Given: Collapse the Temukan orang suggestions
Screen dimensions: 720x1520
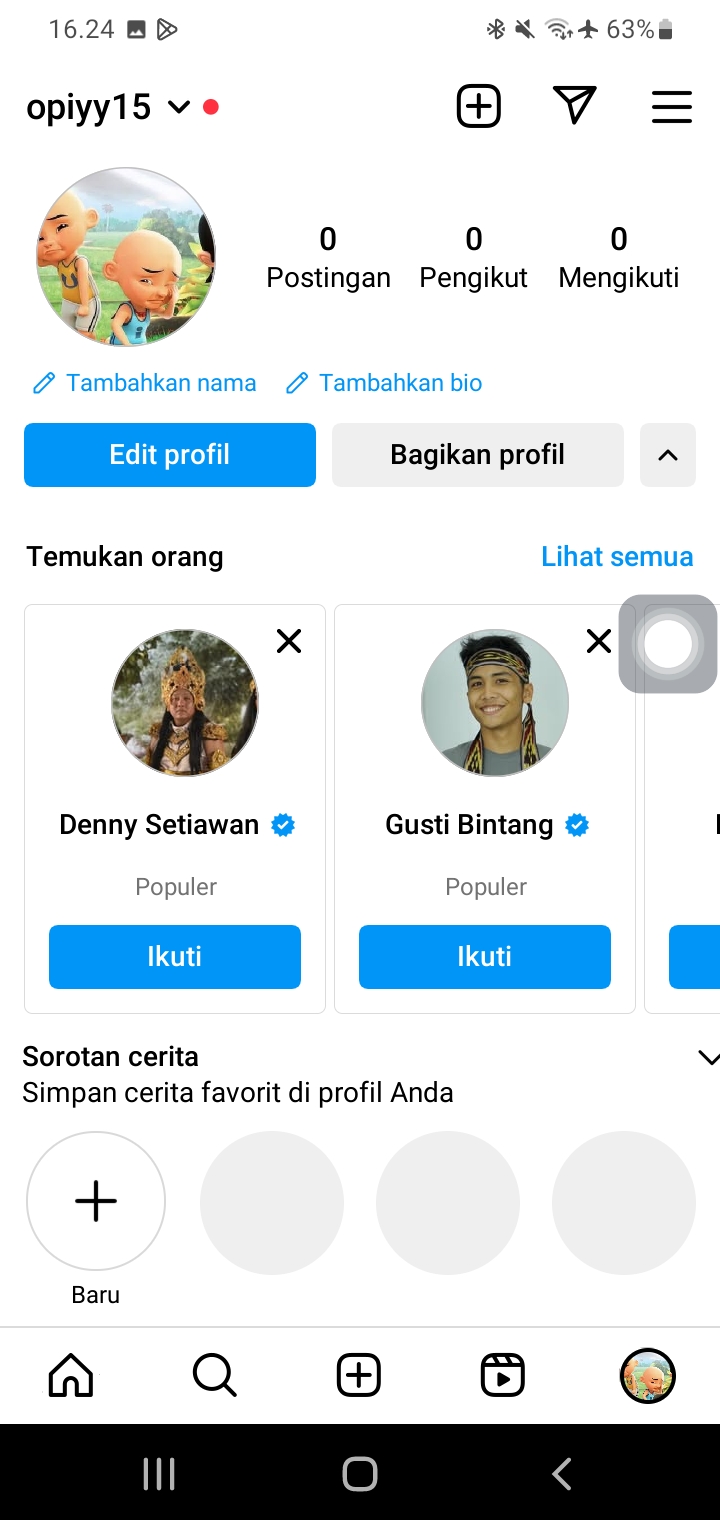Looking at the screenshot, I should [x=667, y=455].
